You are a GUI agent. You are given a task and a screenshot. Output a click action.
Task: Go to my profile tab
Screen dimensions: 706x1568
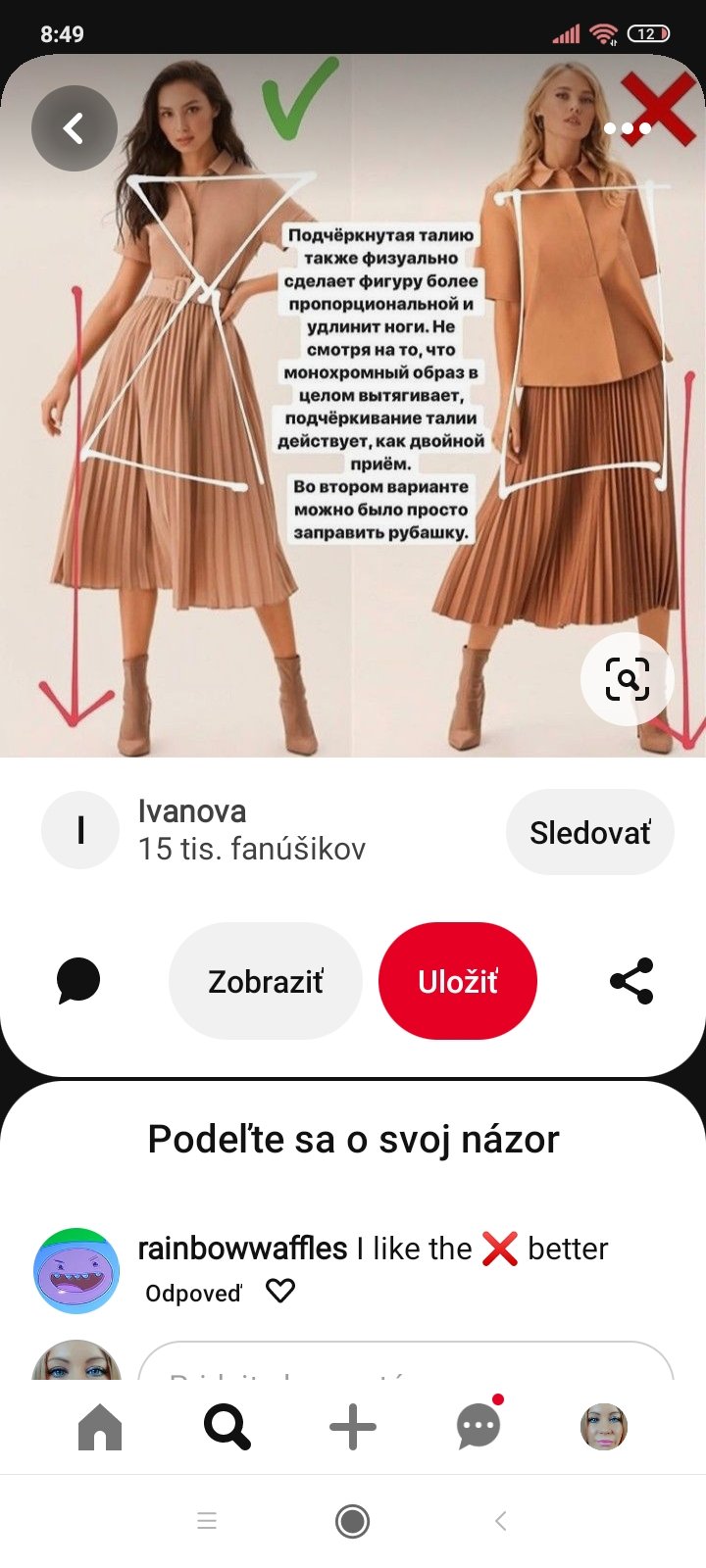(x=604, y=1427)
